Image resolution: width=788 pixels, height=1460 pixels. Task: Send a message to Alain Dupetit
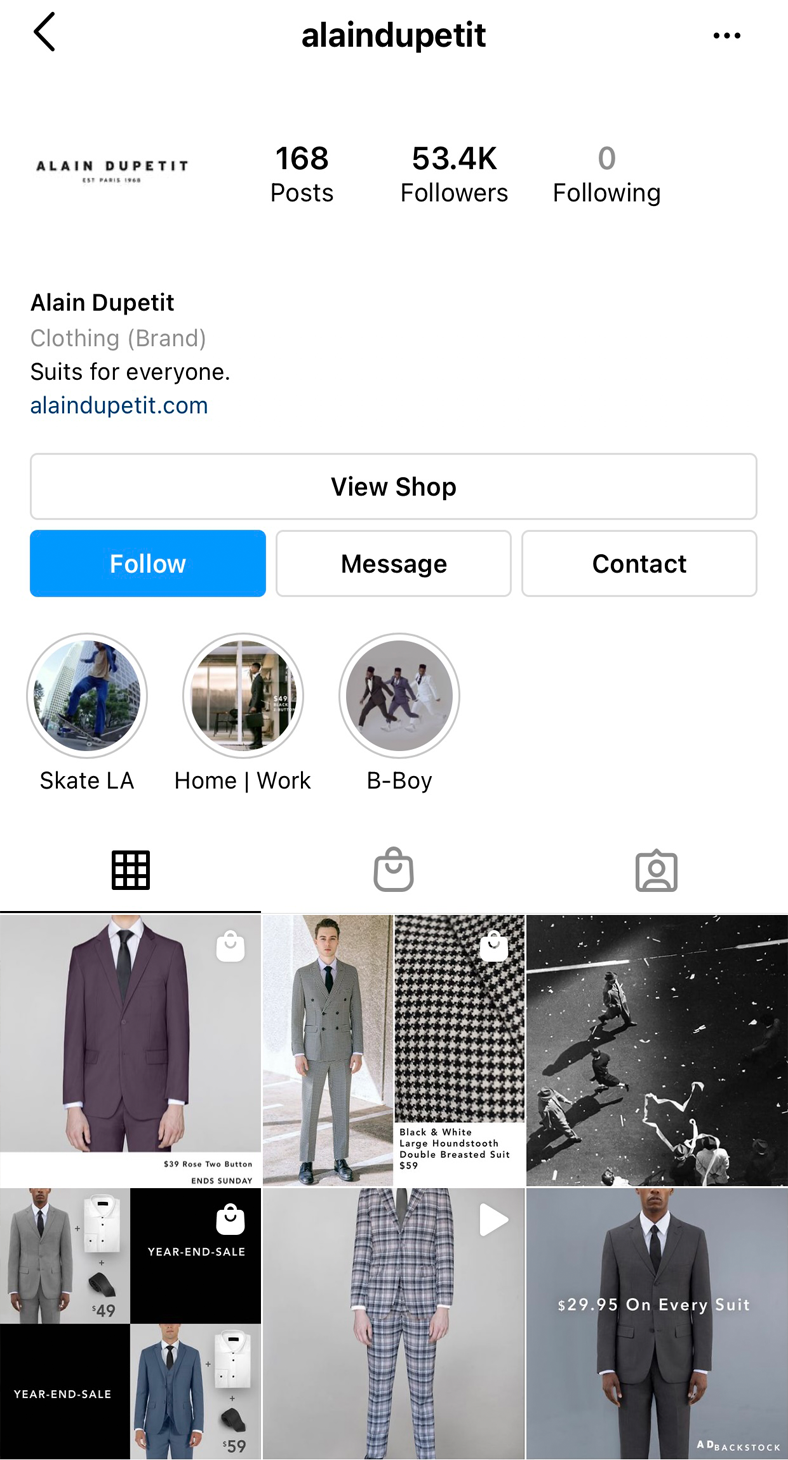click(x=393, y=564)
